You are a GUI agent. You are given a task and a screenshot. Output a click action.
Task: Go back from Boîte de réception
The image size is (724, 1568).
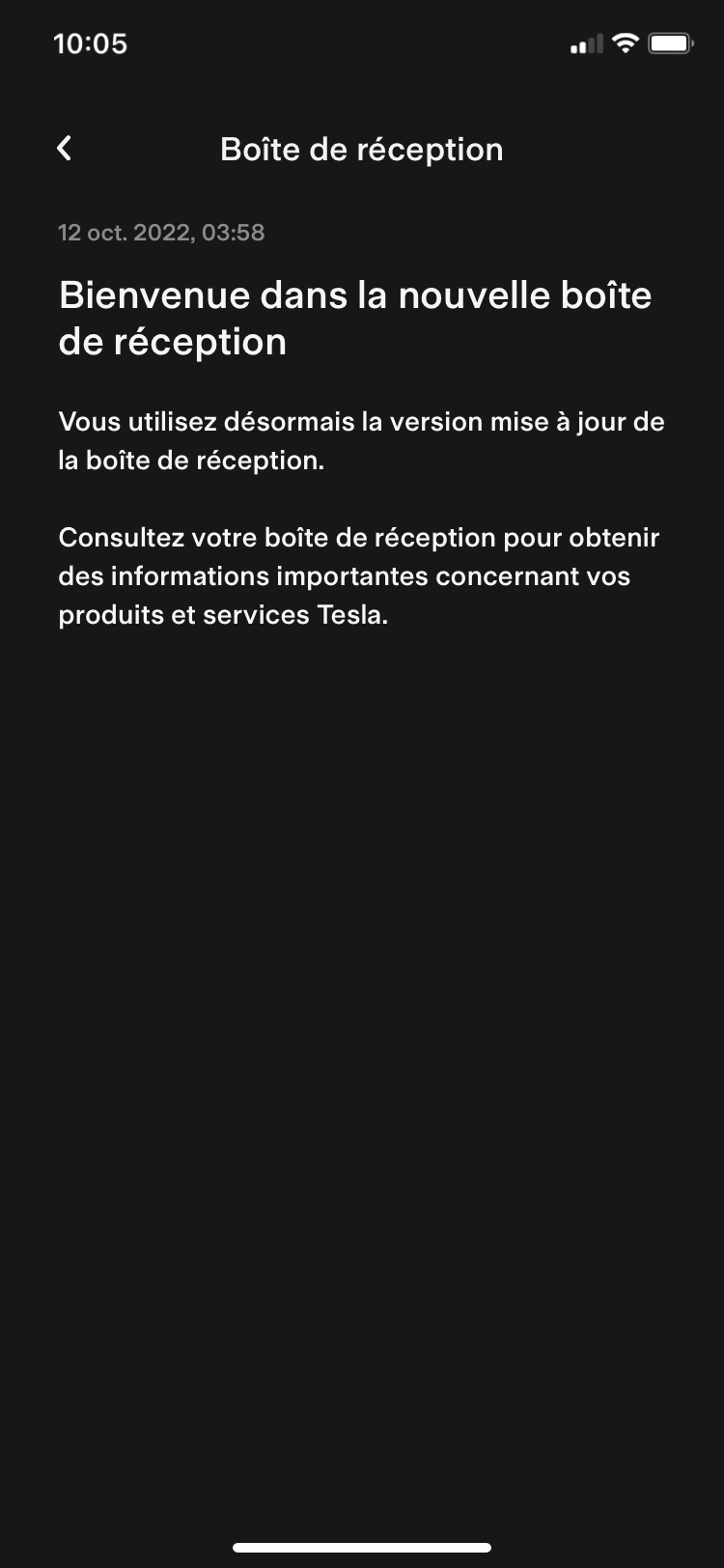tap(64, 149)
